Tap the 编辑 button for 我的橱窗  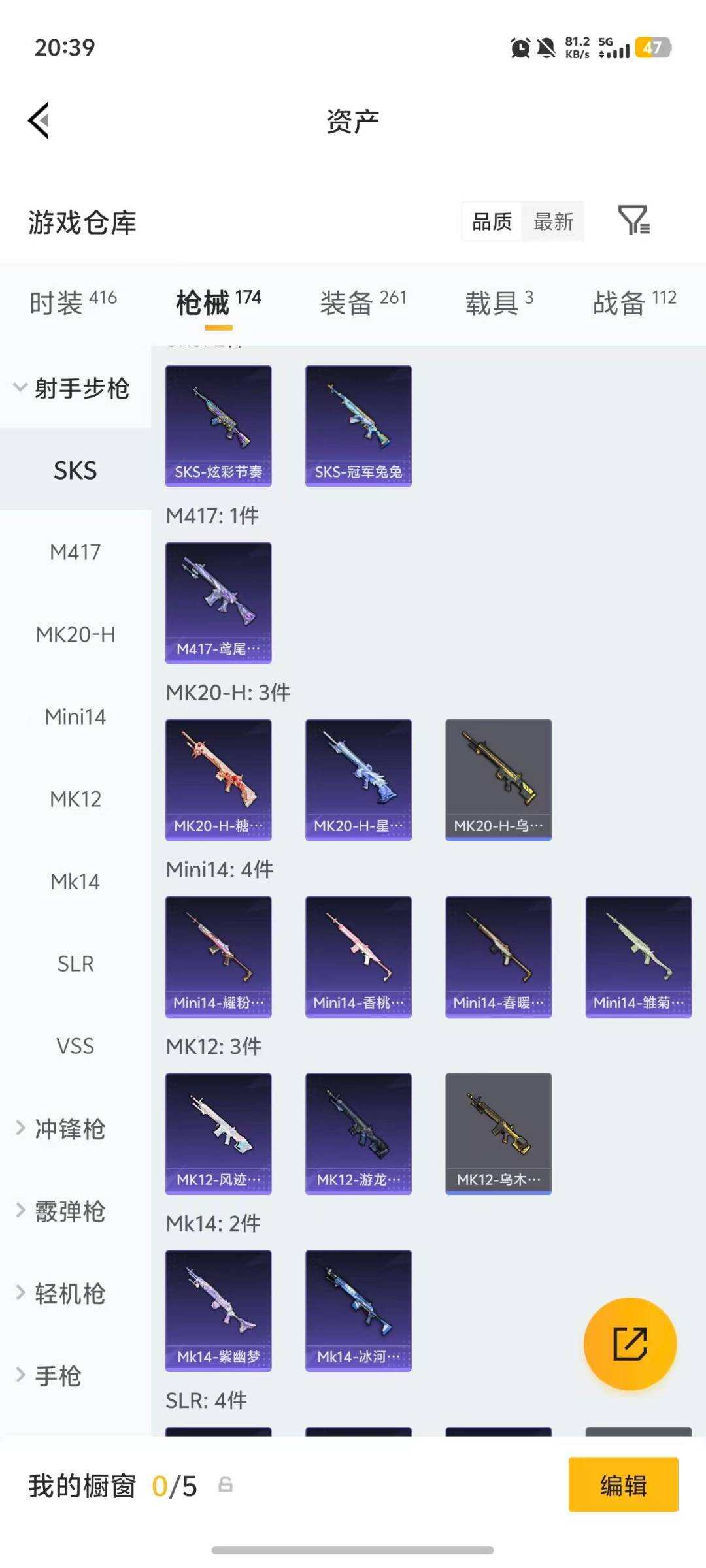click(x=623, y=1484)
